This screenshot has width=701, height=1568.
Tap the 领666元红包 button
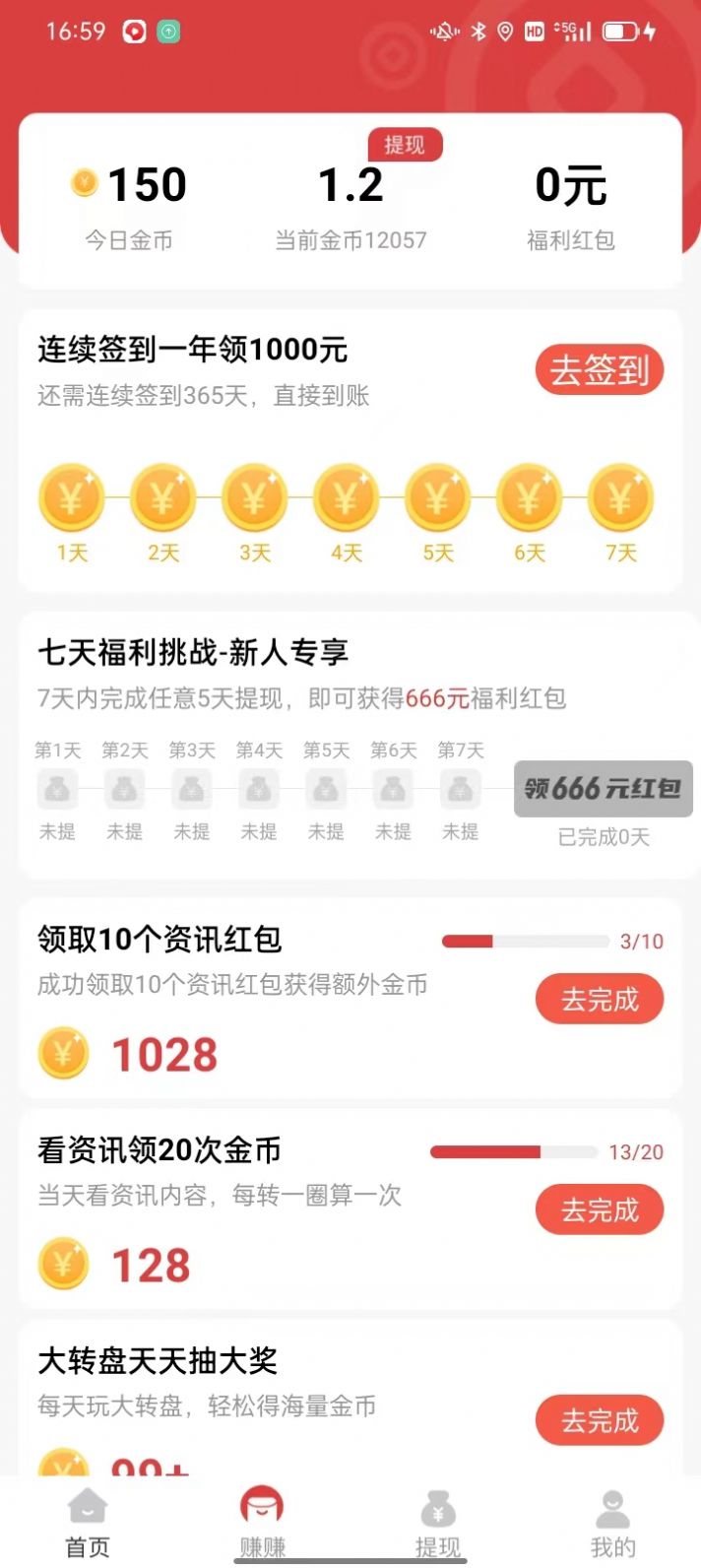[603, 789]
